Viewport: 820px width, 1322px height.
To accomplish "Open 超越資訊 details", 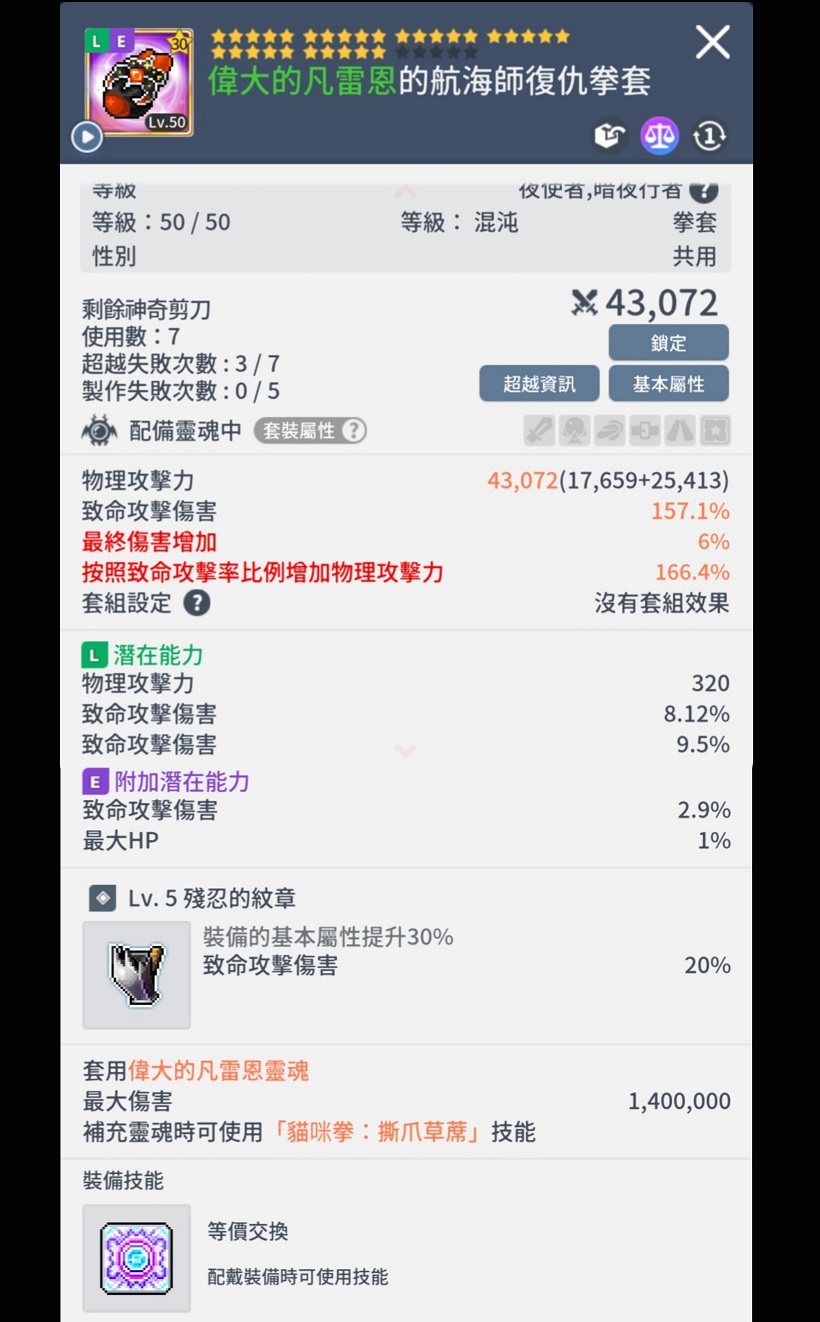I will pyautogui.click(x=539, y=384).
